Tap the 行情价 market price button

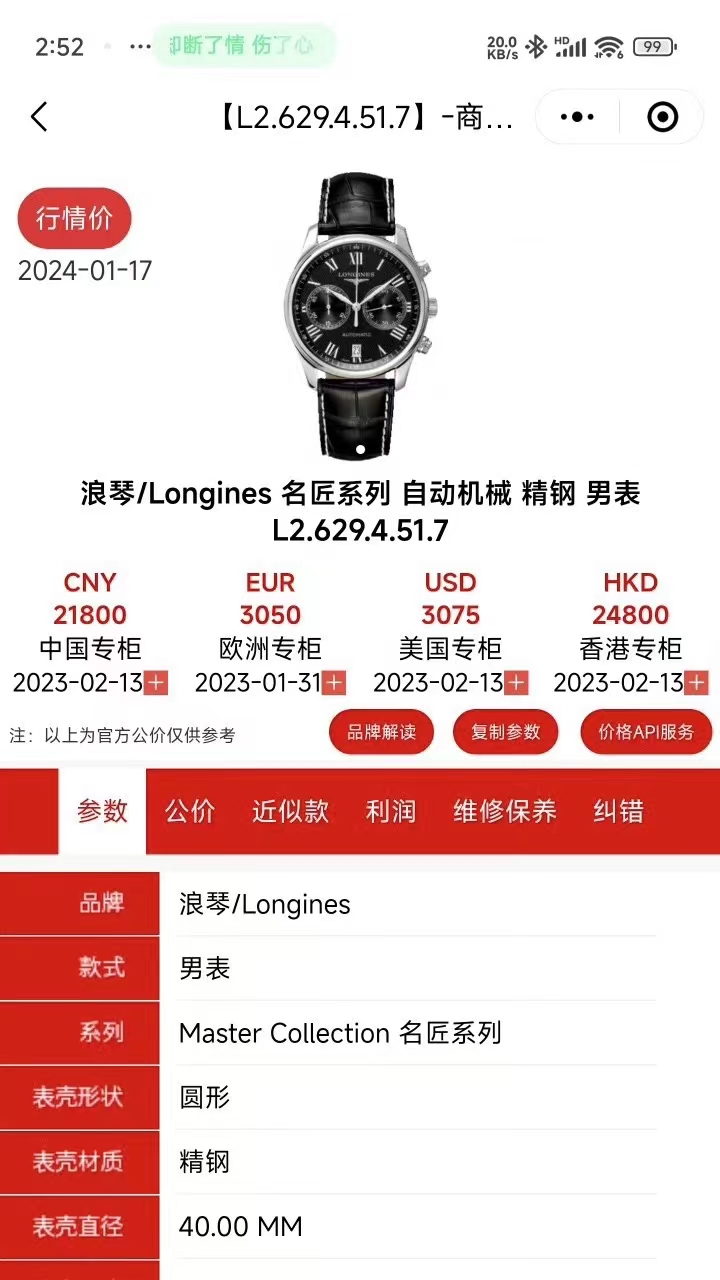tap(75, 218)
